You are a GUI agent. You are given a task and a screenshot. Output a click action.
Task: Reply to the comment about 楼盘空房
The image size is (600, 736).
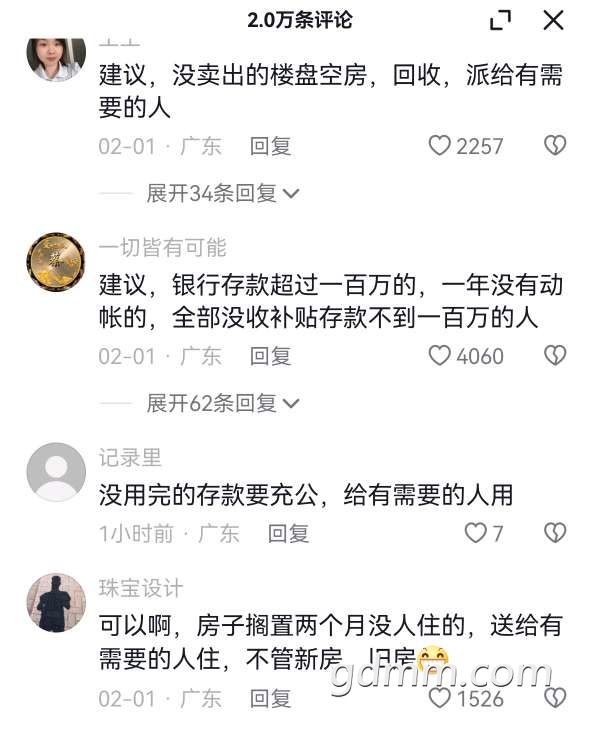click(270, 146)
